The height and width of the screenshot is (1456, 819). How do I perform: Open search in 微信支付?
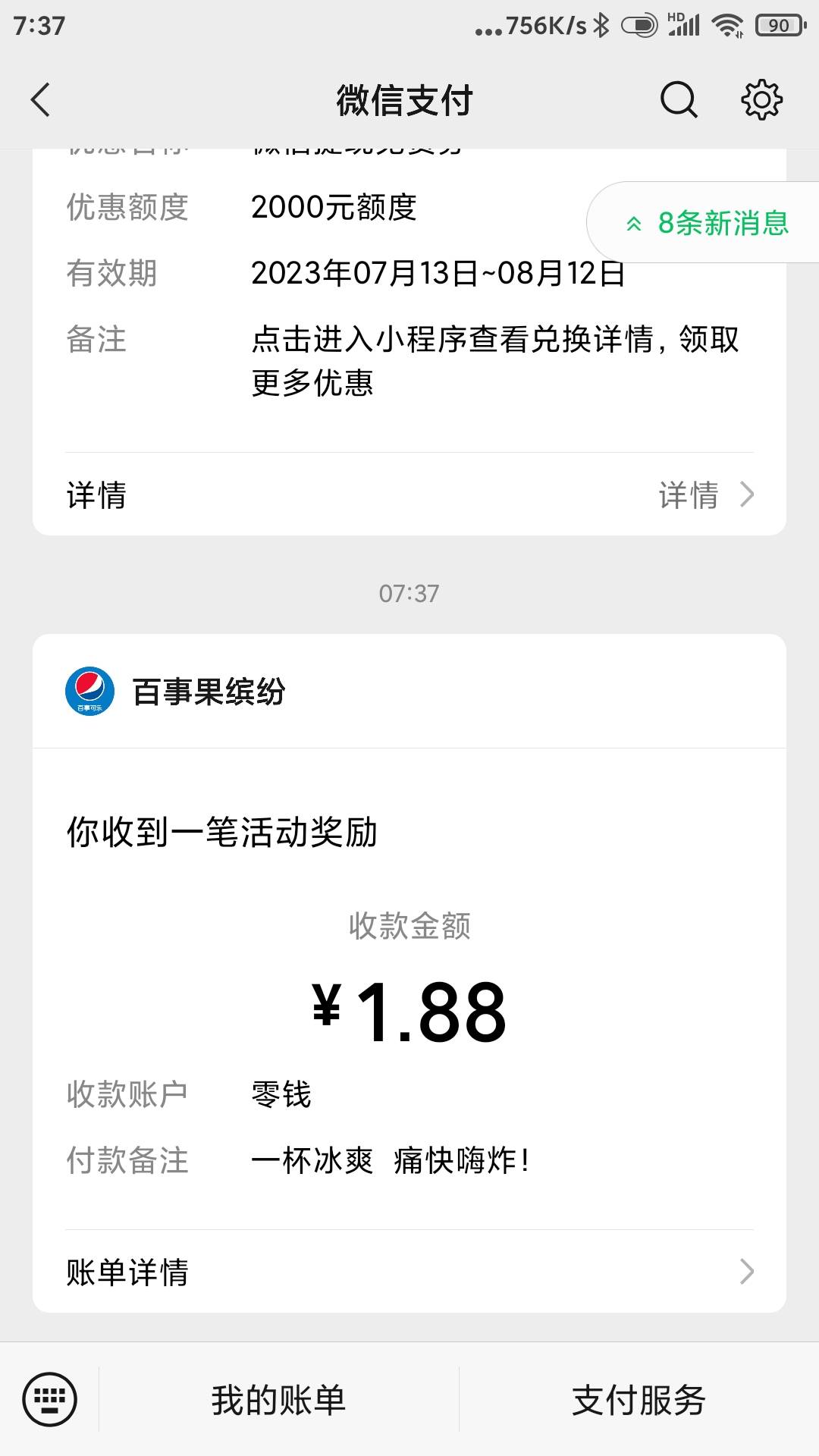(678, 100)
